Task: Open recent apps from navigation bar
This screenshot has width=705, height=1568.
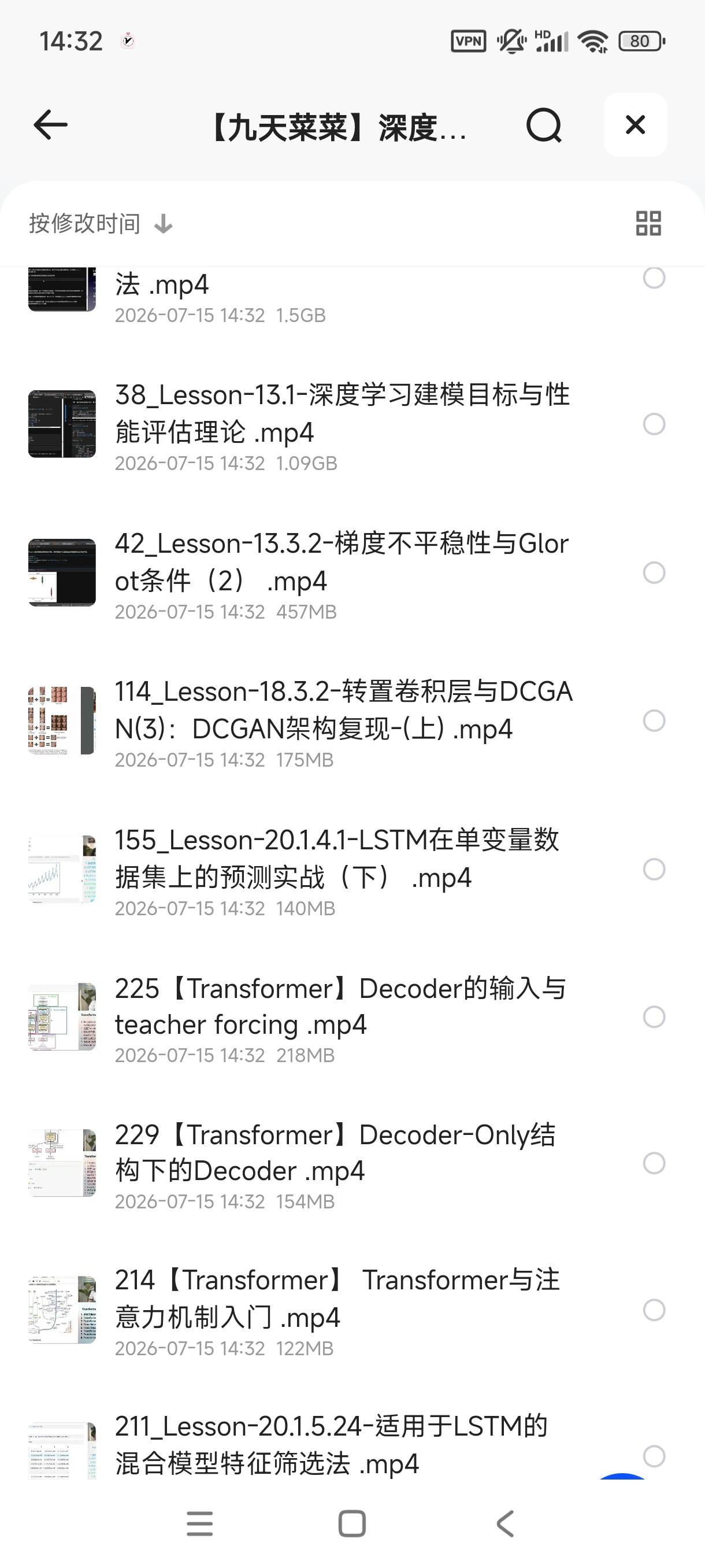Action: 199,1523
